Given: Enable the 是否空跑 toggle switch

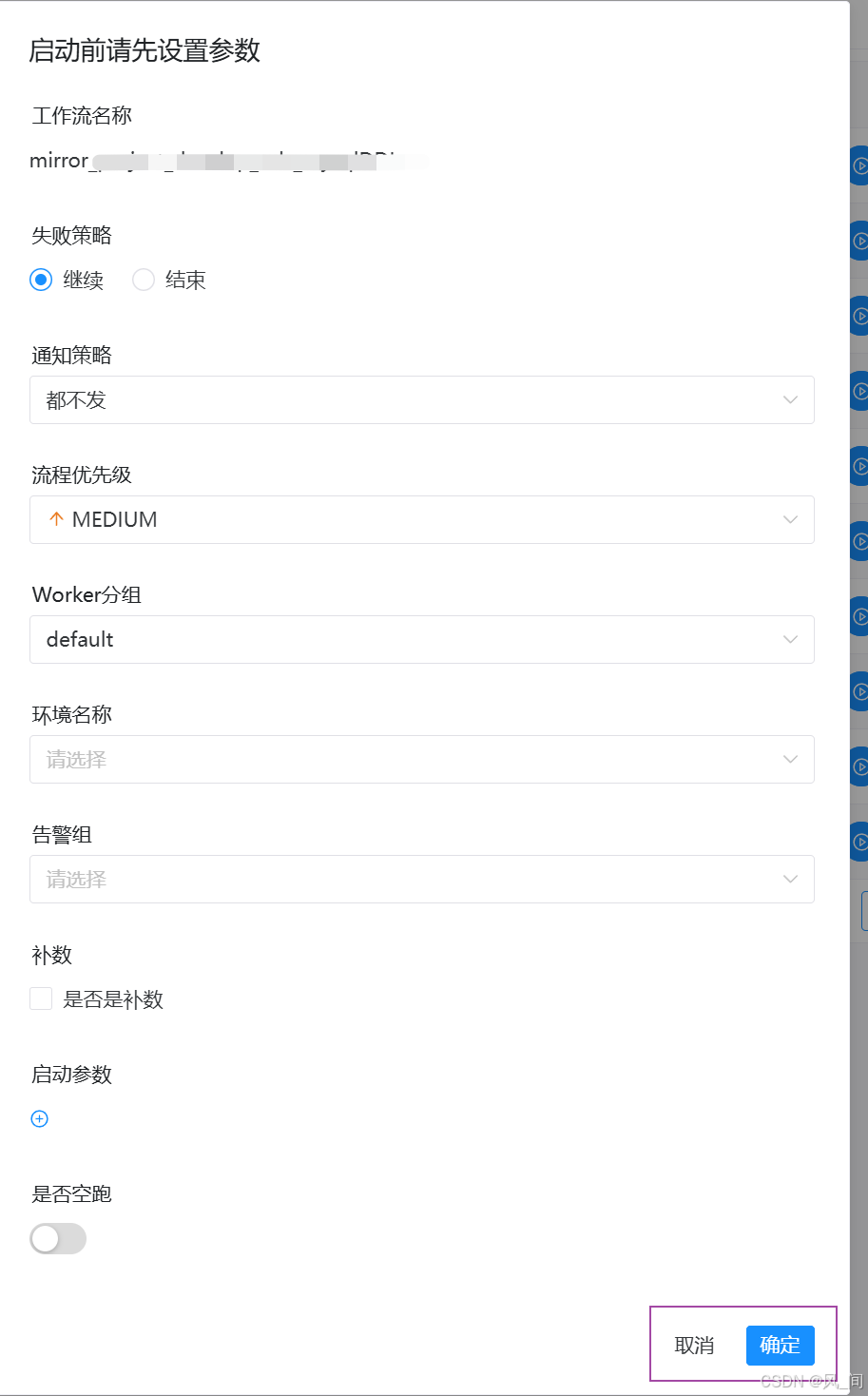Looking at the screenshot, I should 57,1238.
